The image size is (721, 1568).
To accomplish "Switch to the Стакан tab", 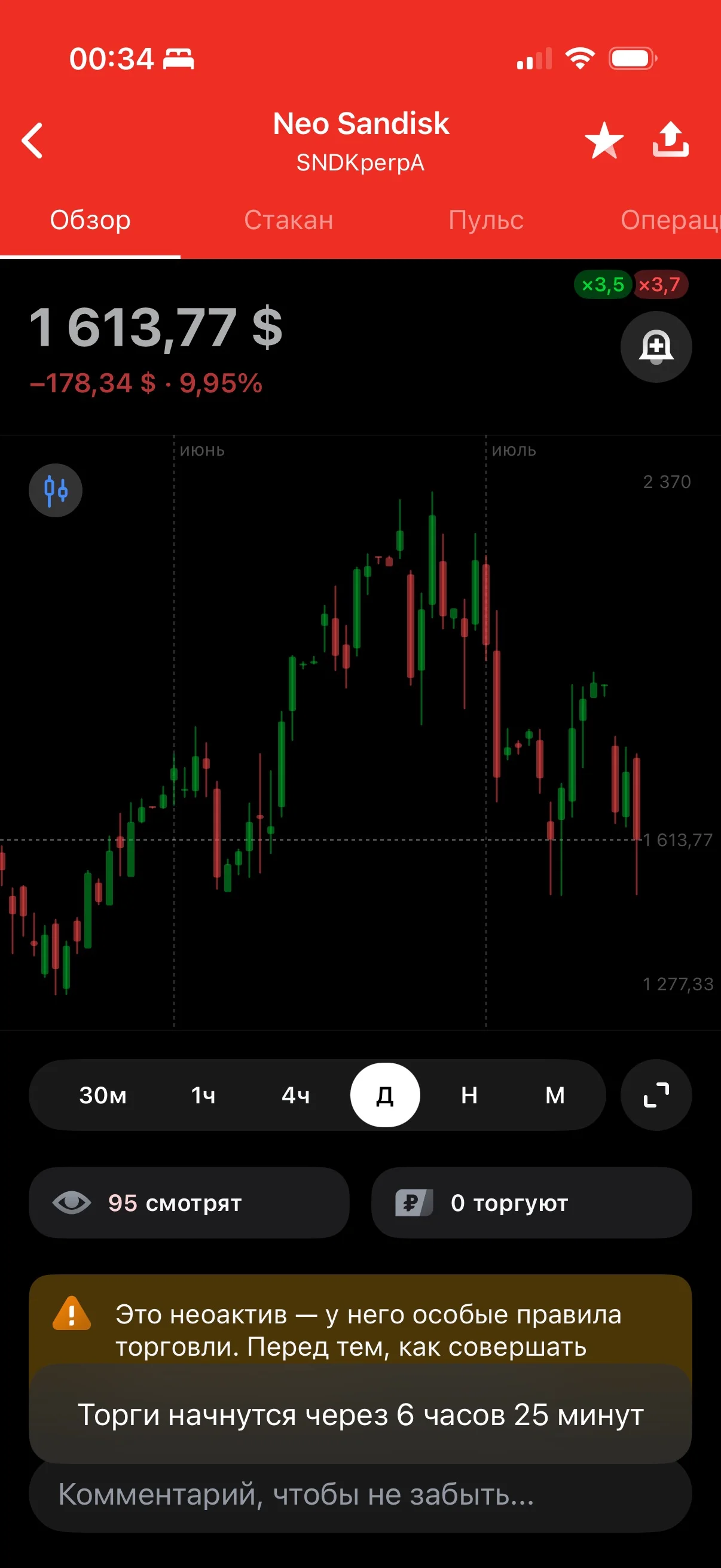I will click(x=288, y=219).
